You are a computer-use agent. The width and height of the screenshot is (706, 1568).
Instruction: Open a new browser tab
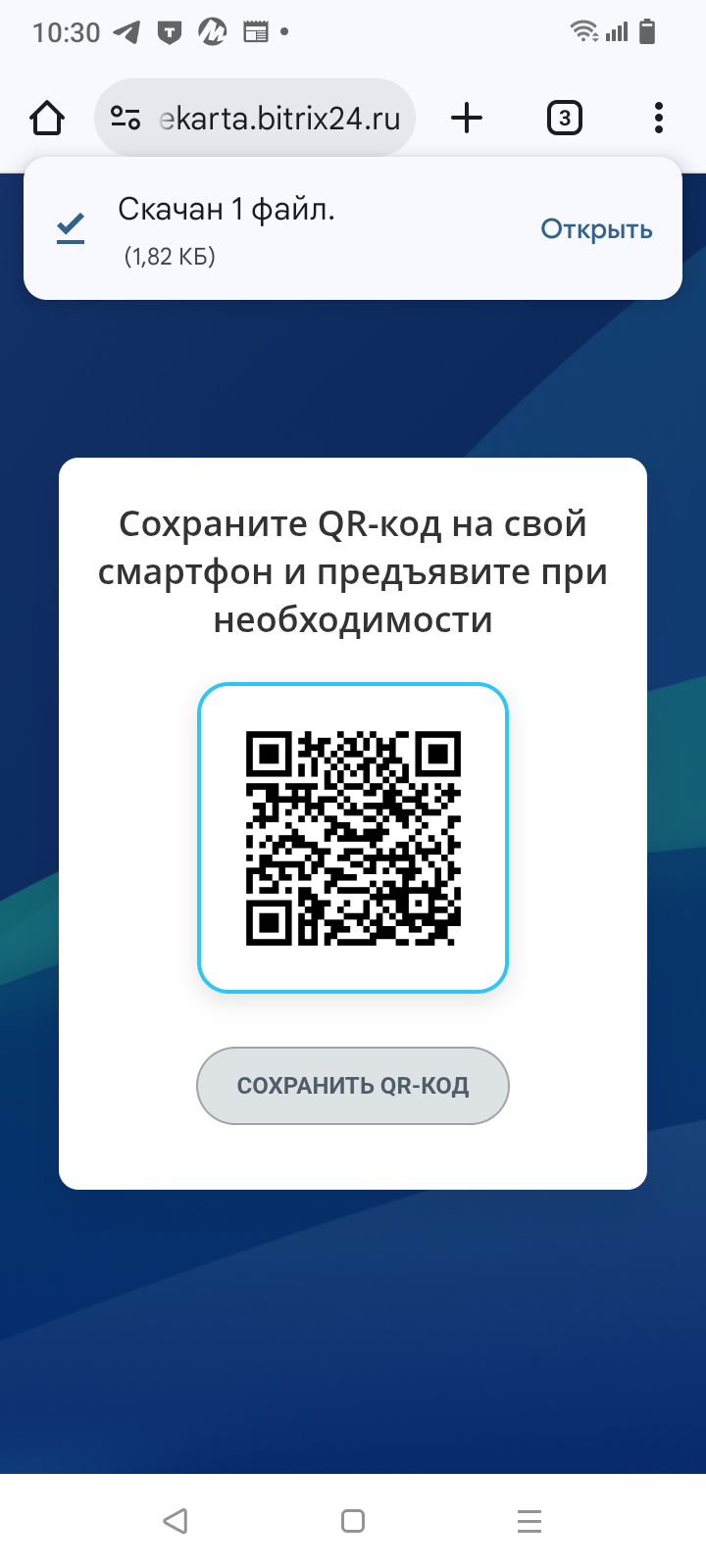[467, 119]
